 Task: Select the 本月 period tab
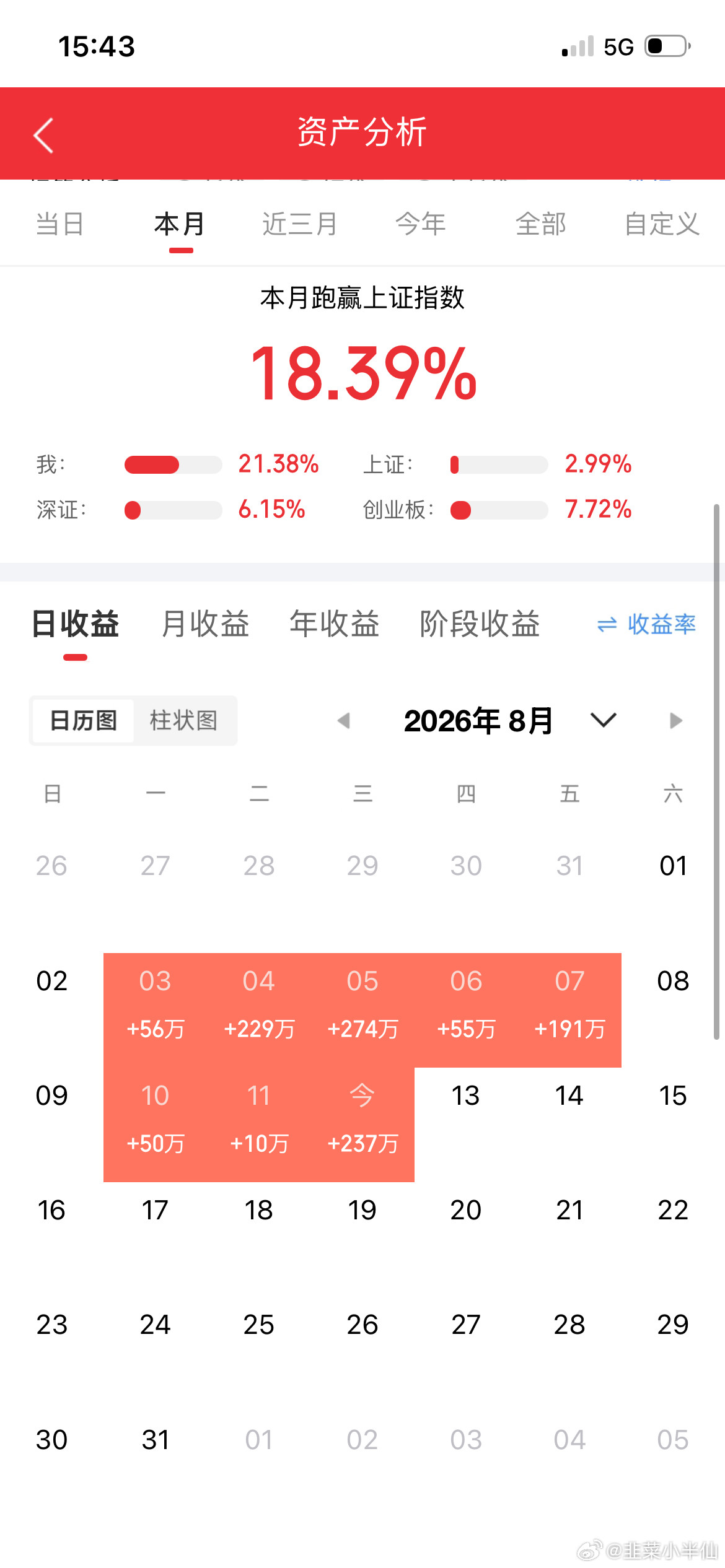tap(180, 224)
